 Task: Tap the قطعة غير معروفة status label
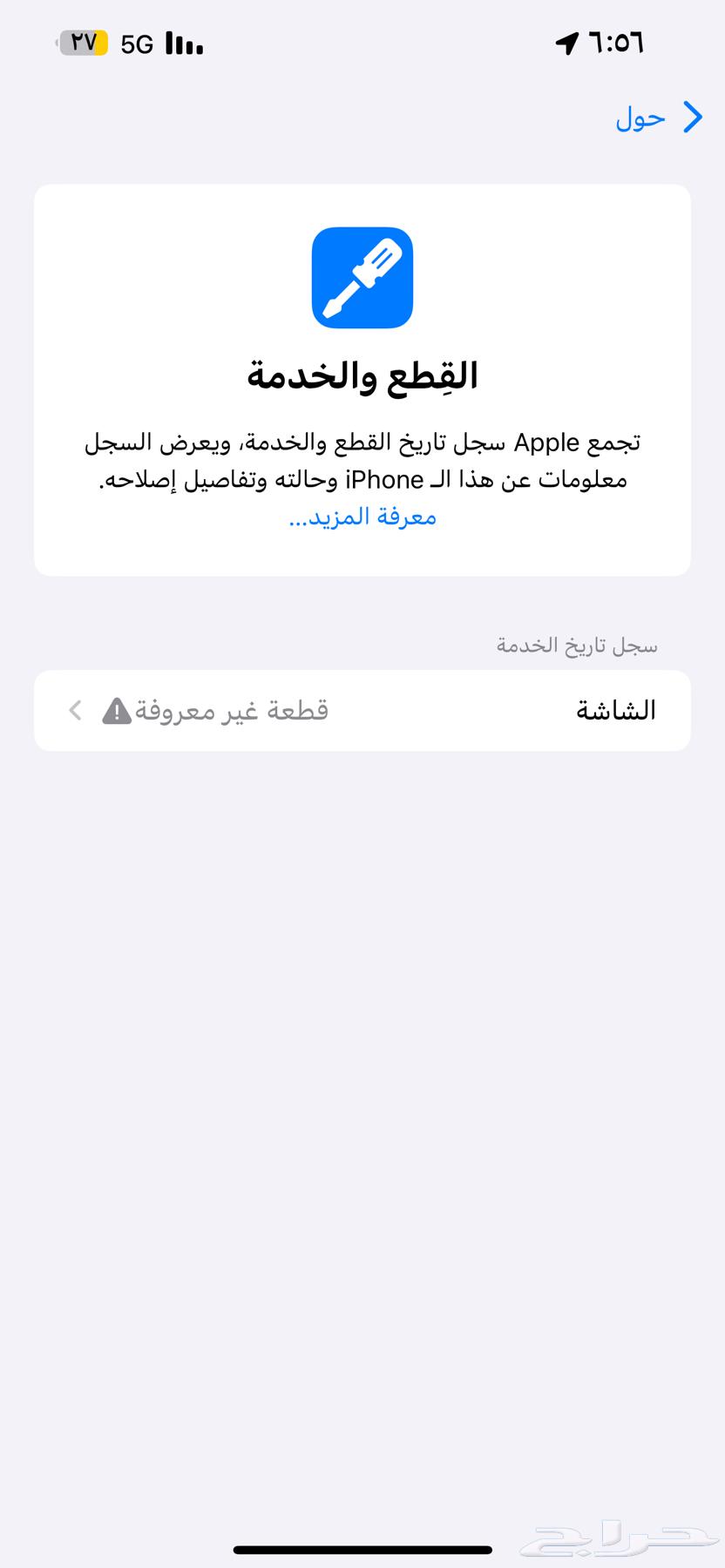pyautogui.click(x=228, y=710)
